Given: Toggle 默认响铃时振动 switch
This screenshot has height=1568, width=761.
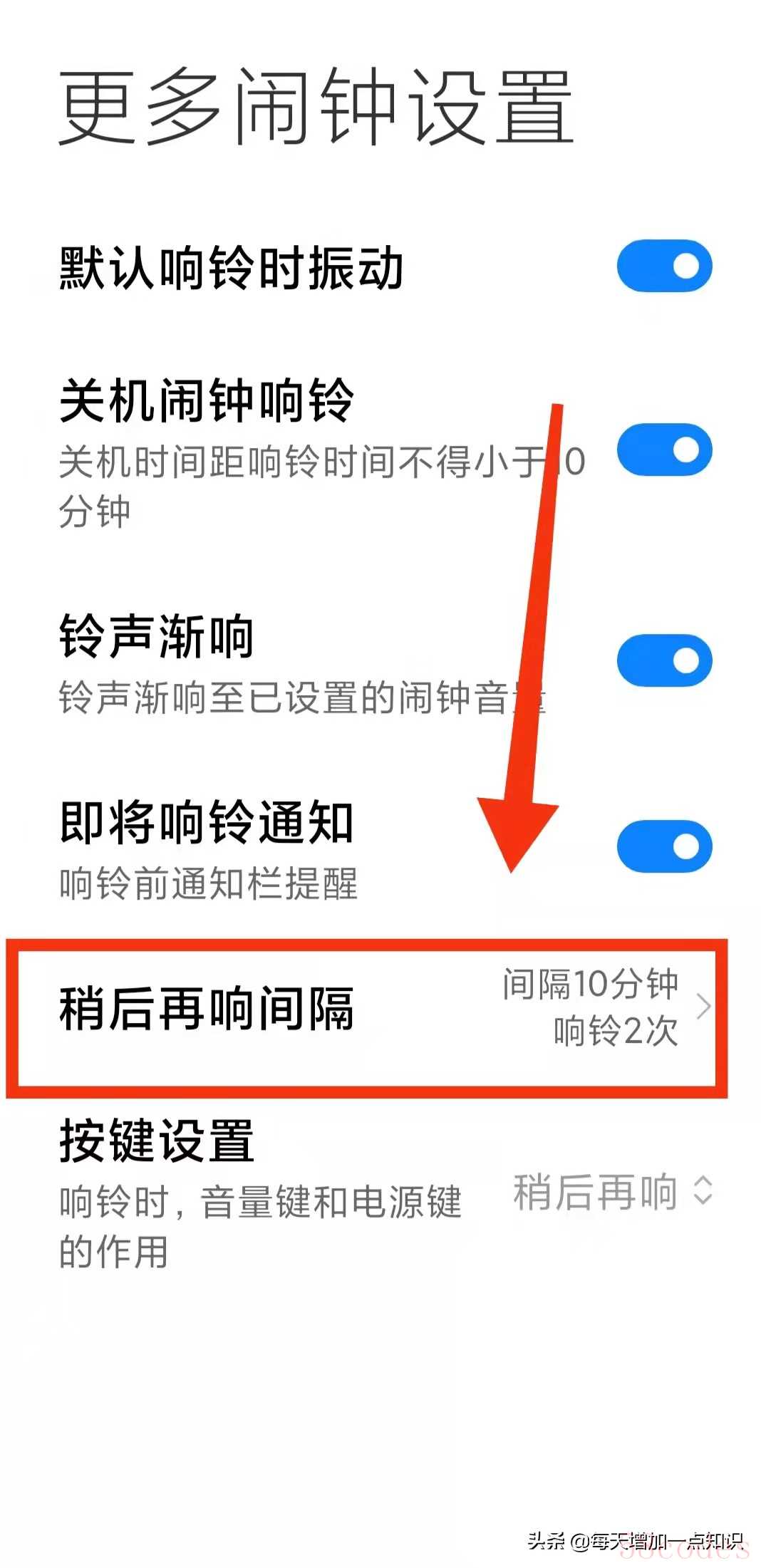Looking at the screenshot, I should 664,266.
